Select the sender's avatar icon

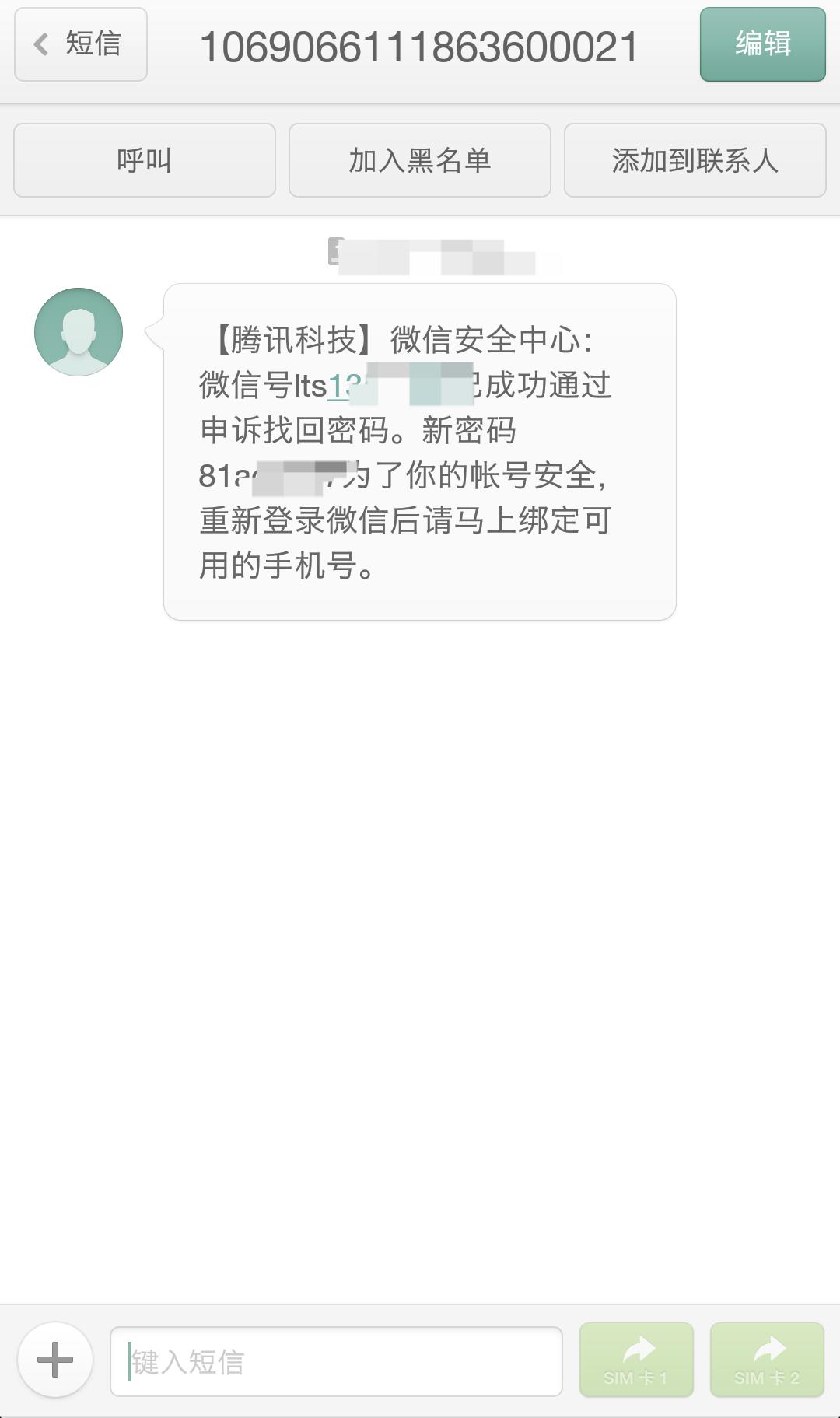(80, 332)
